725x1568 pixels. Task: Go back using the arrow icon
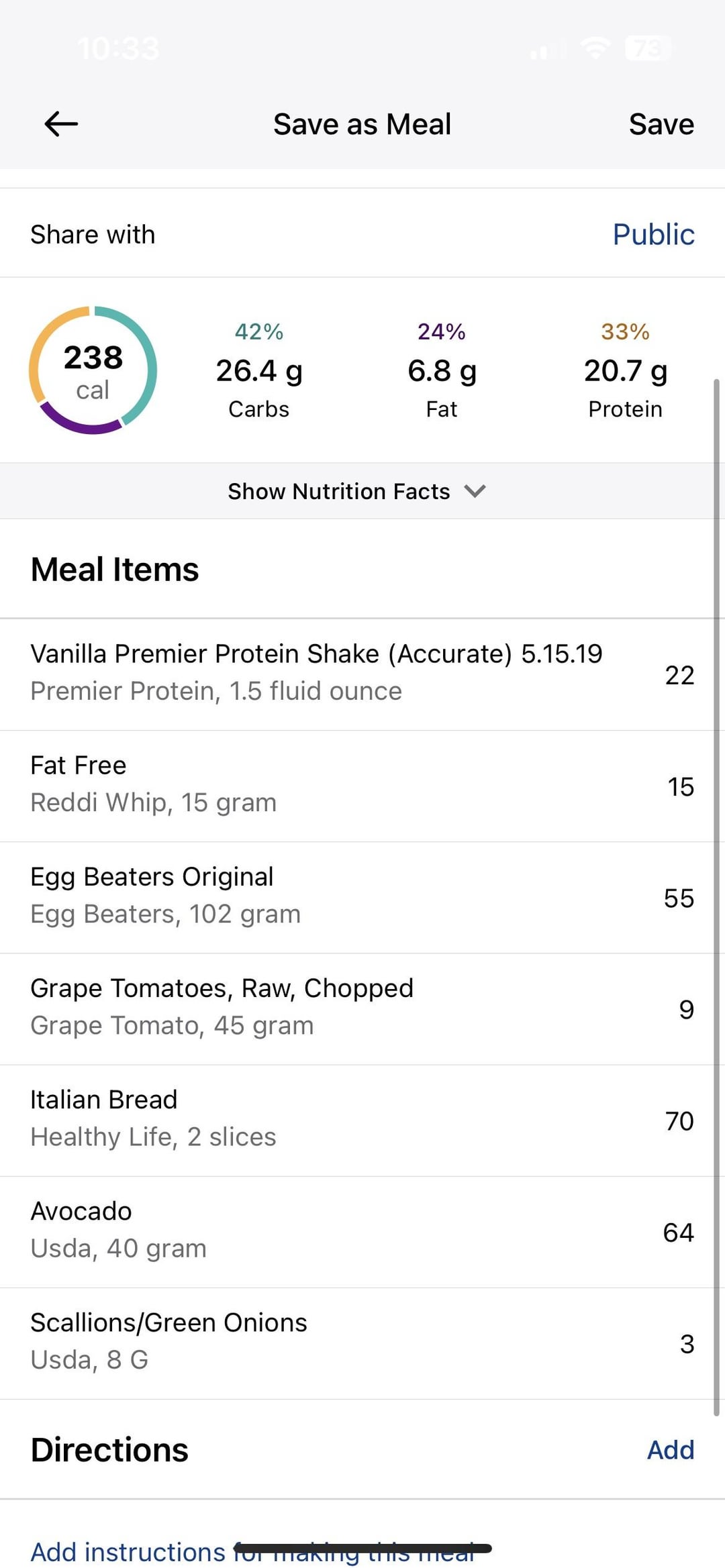click(61, 124)
